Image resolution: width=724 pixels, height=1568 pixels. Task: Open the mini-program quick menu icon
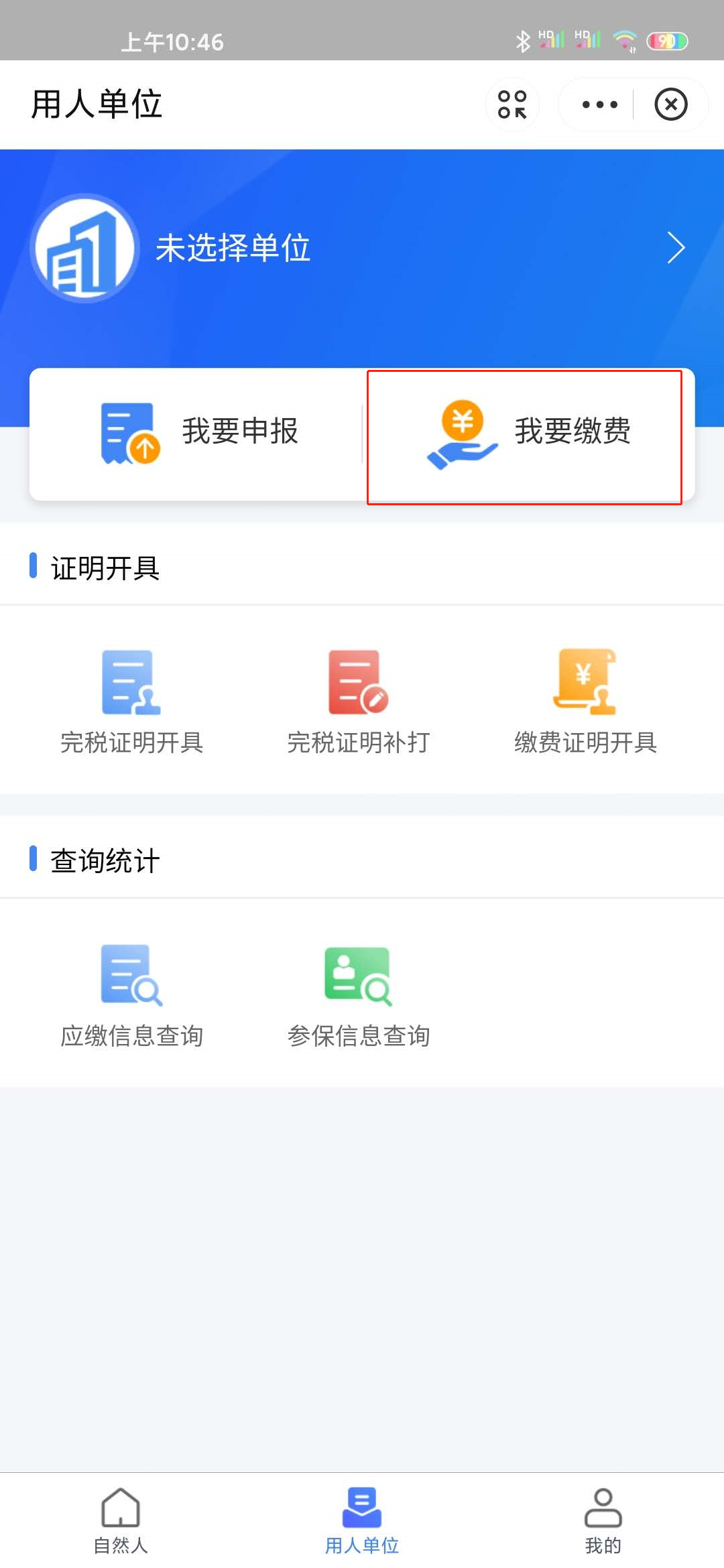pos(512,105)
